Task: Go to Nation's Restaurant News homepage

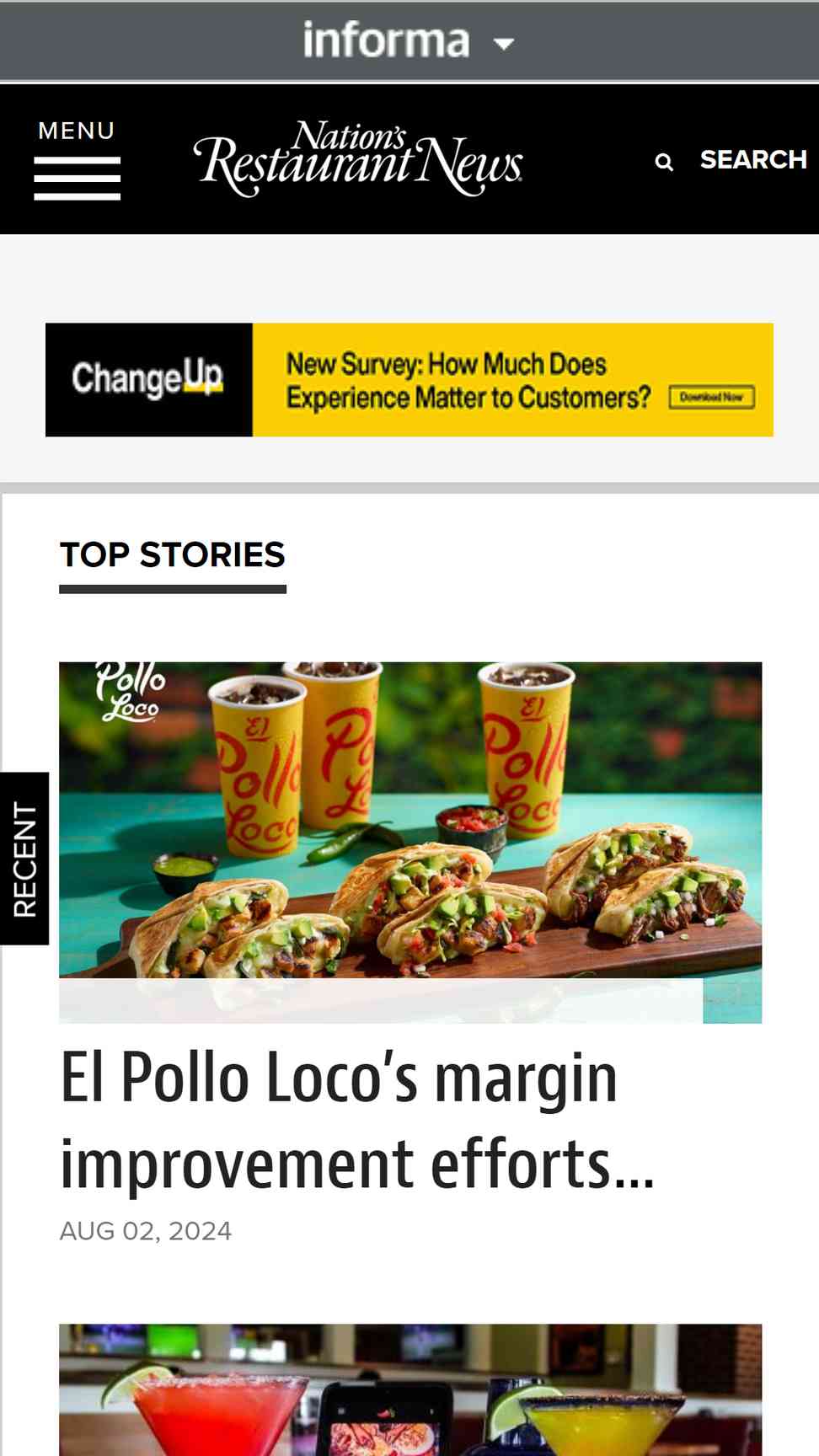Action: pos(358,158)
